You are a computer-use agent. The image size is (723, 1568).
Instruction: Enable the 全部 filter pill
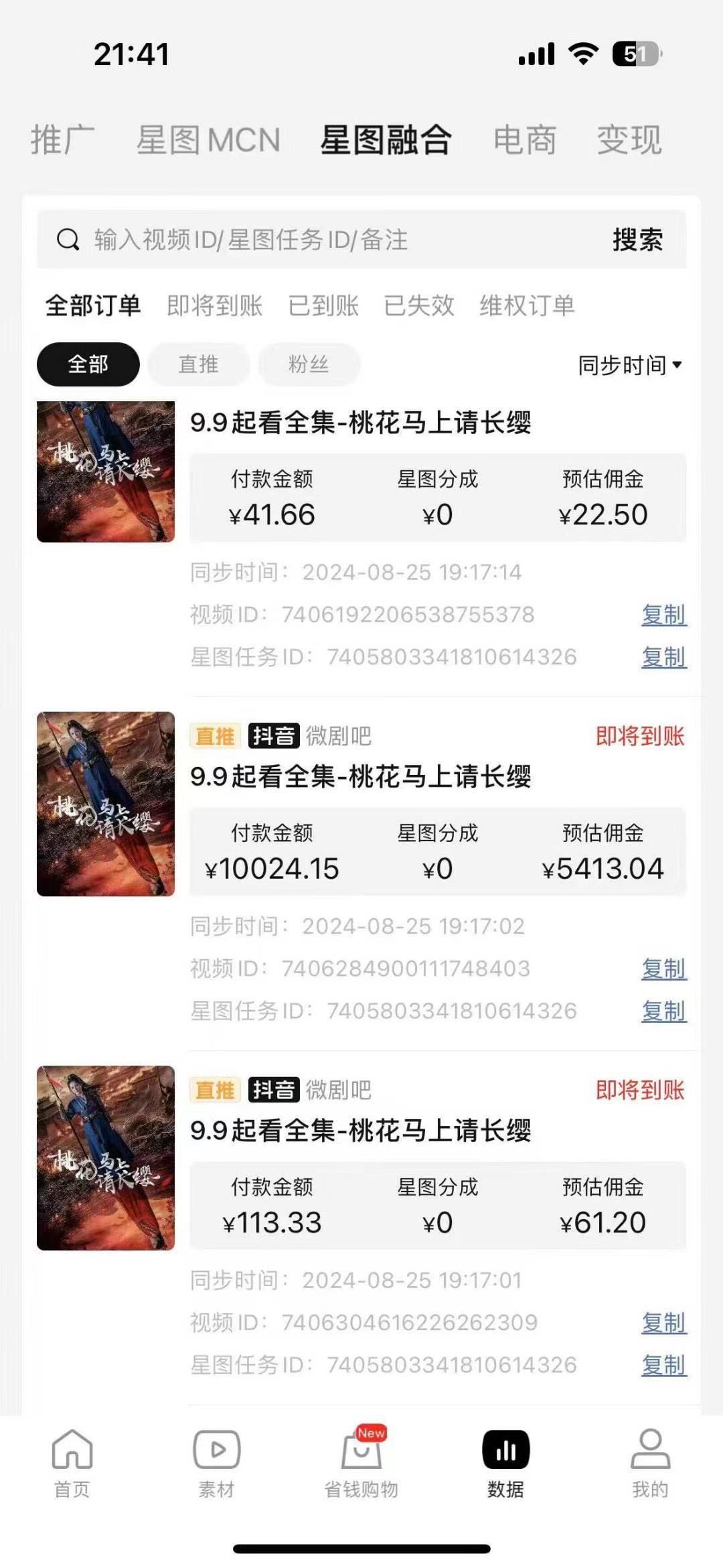coord(88,364)
